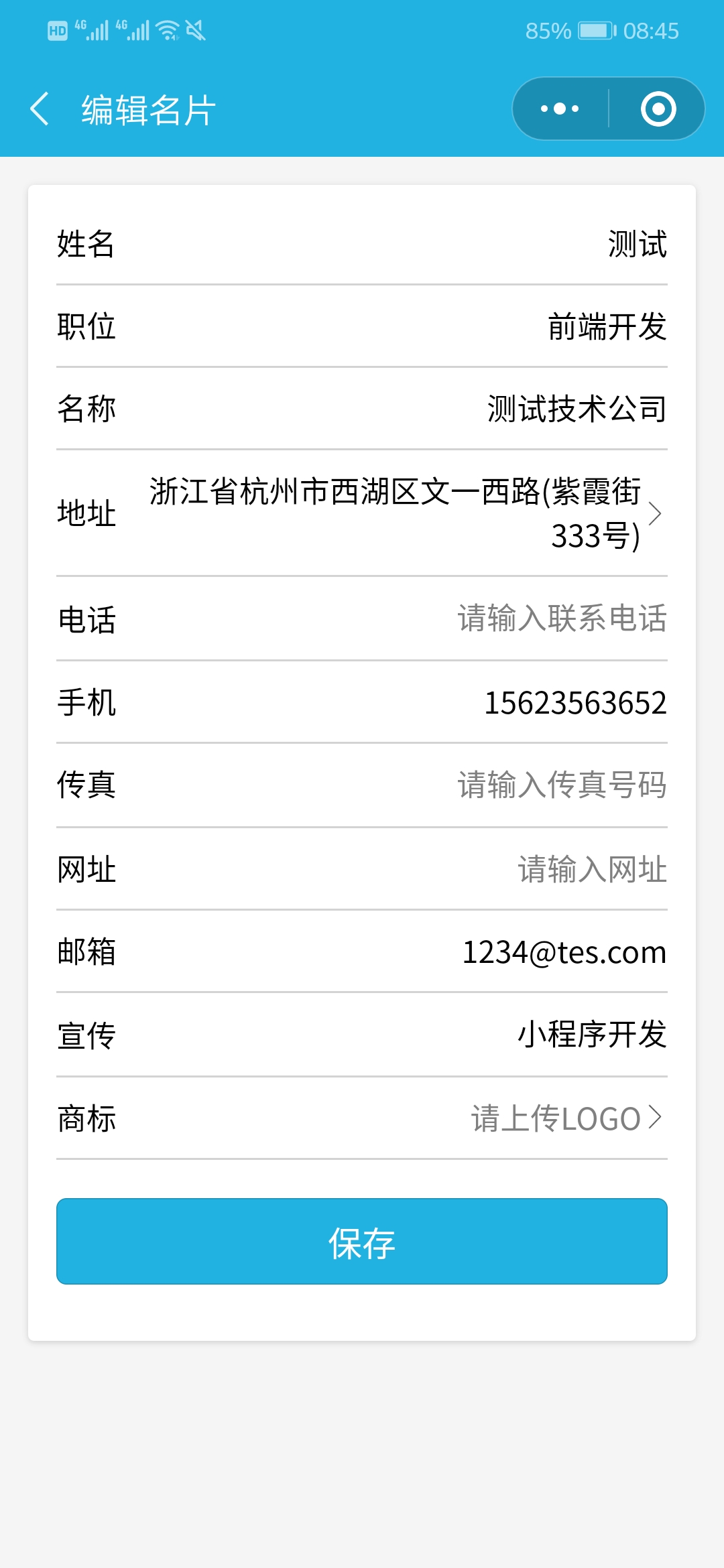Image resolution: width=724 pixels, height=1568 pixels.
Task: Tap the 传真 field to enter a fax number
Action: click(362, 785)
